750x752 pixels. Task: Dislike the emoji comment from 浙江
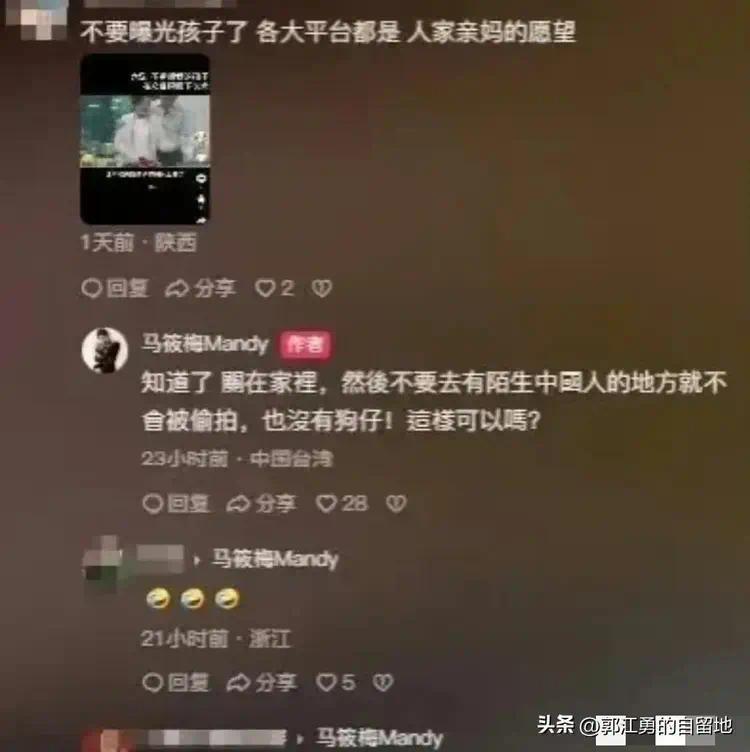(x=382, y=682)
